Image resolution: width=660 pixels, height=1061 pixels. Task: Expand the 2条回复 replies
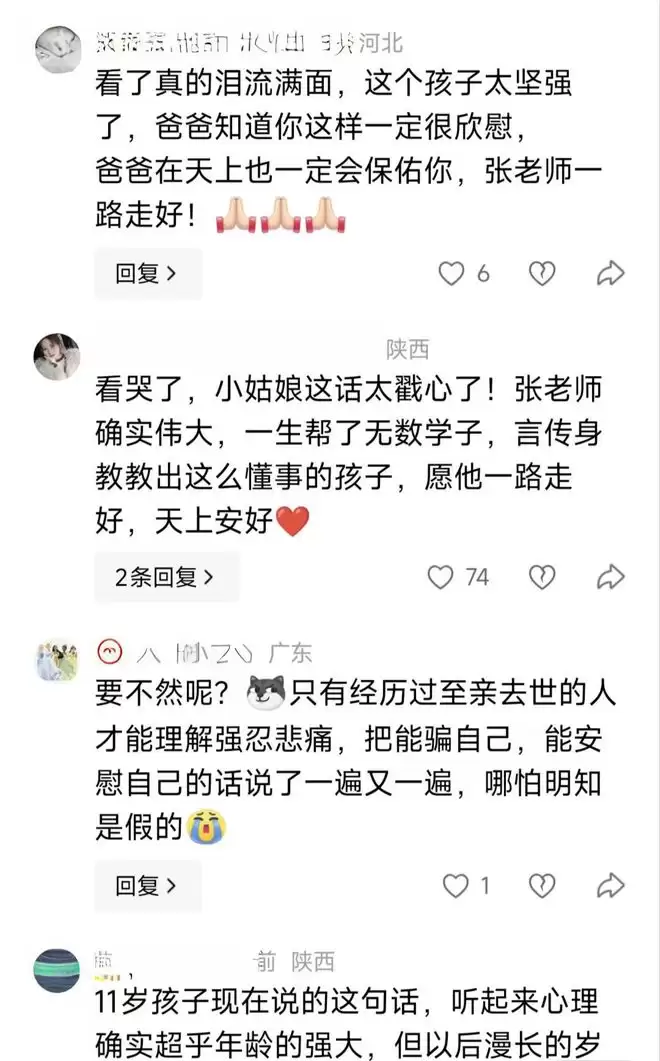point(166,577)
